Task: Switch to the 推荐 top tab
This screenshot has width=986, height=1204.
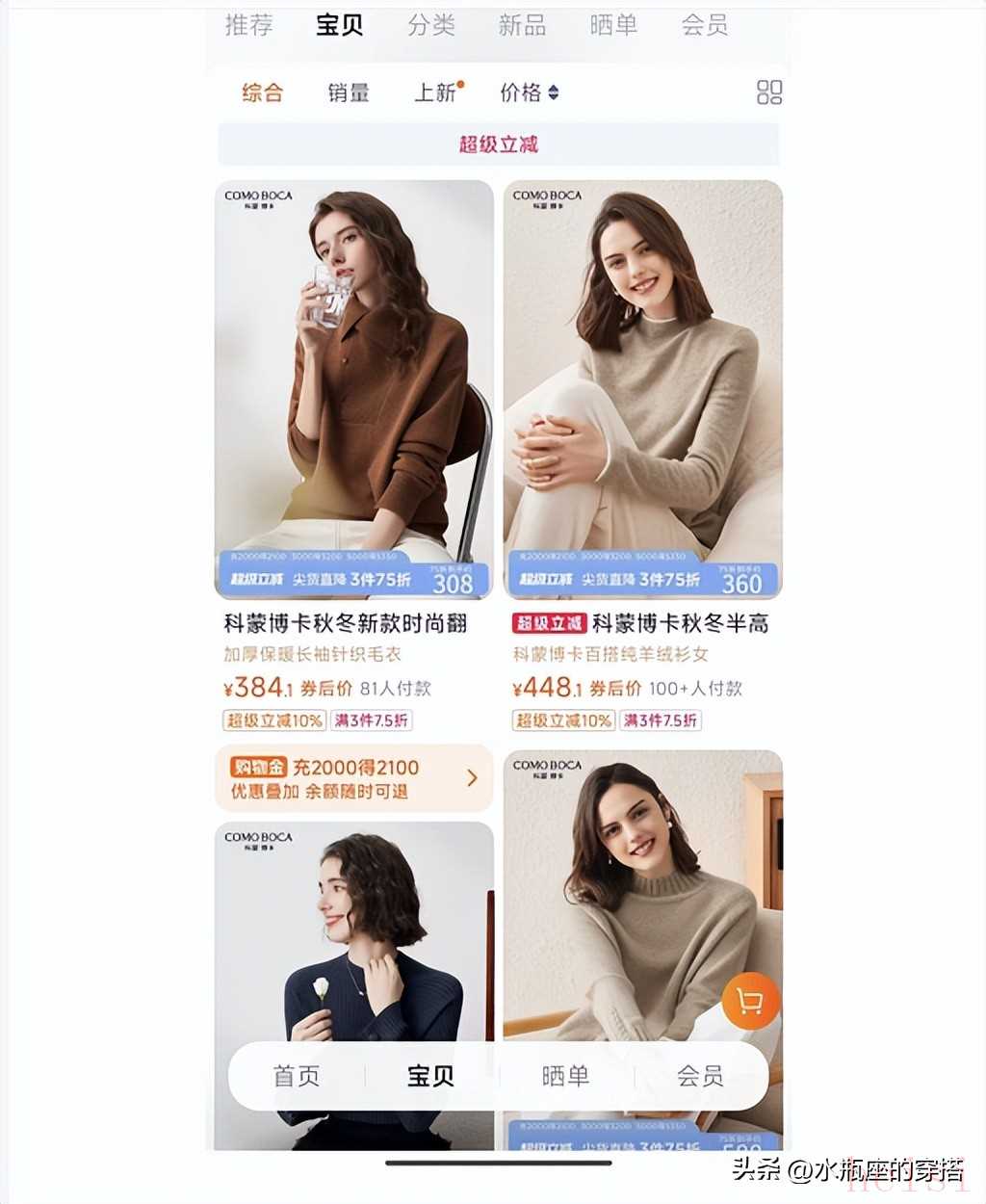Action: (249, 25)
